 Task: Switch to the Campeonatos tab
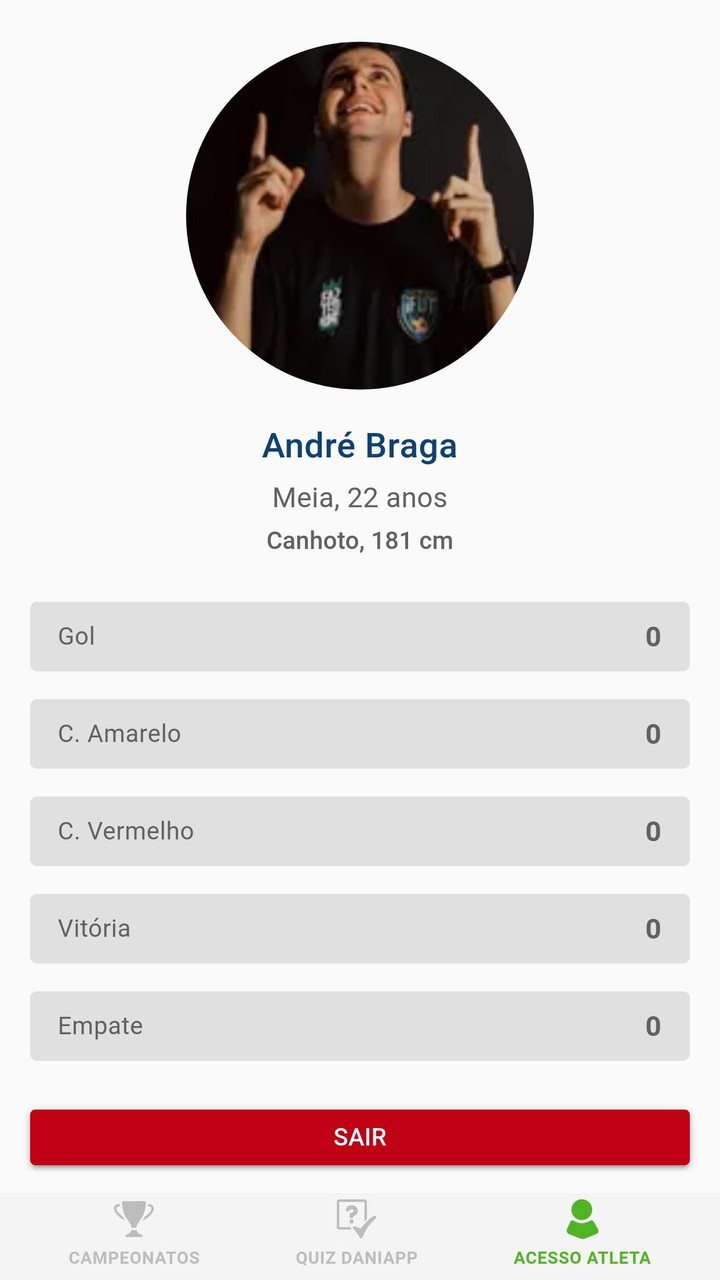(x=134, y=1235)
